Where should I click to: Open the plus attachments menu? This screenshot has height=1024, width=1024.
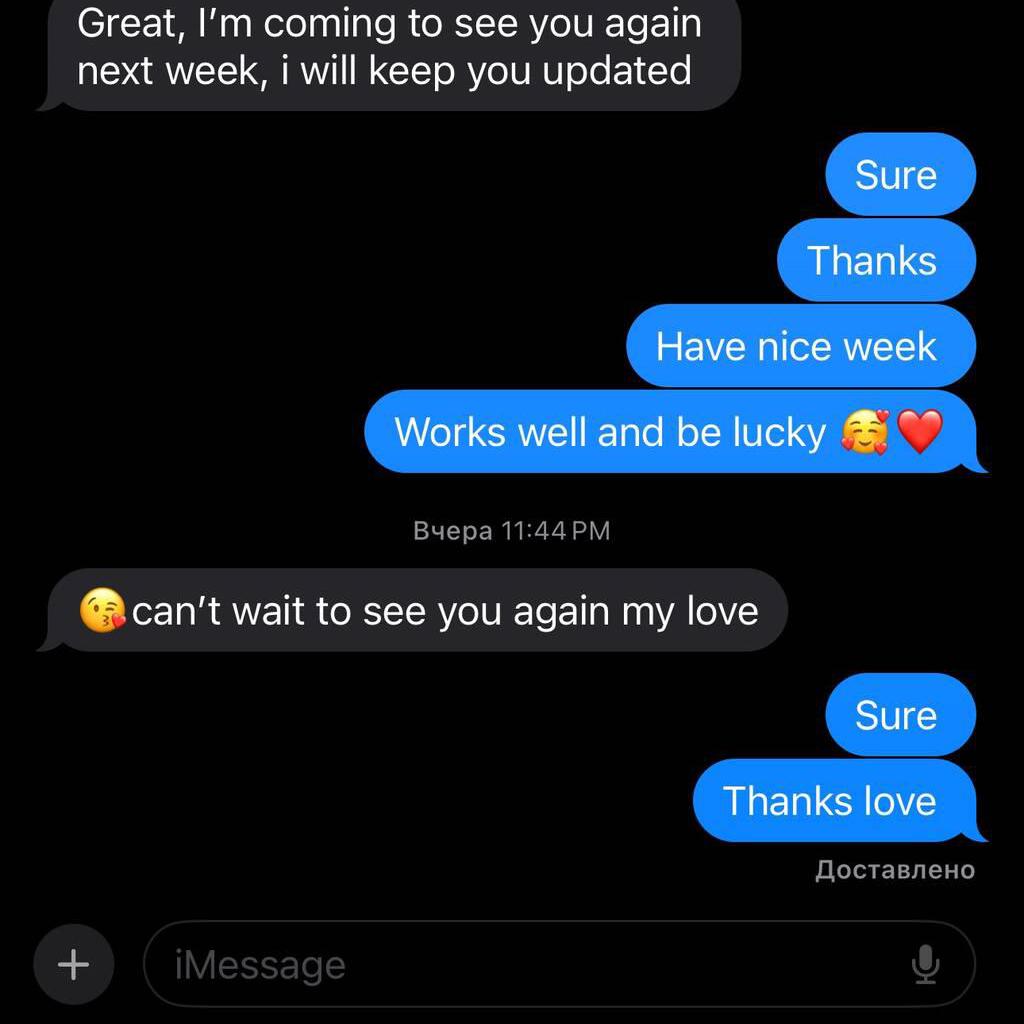(73, 965)
